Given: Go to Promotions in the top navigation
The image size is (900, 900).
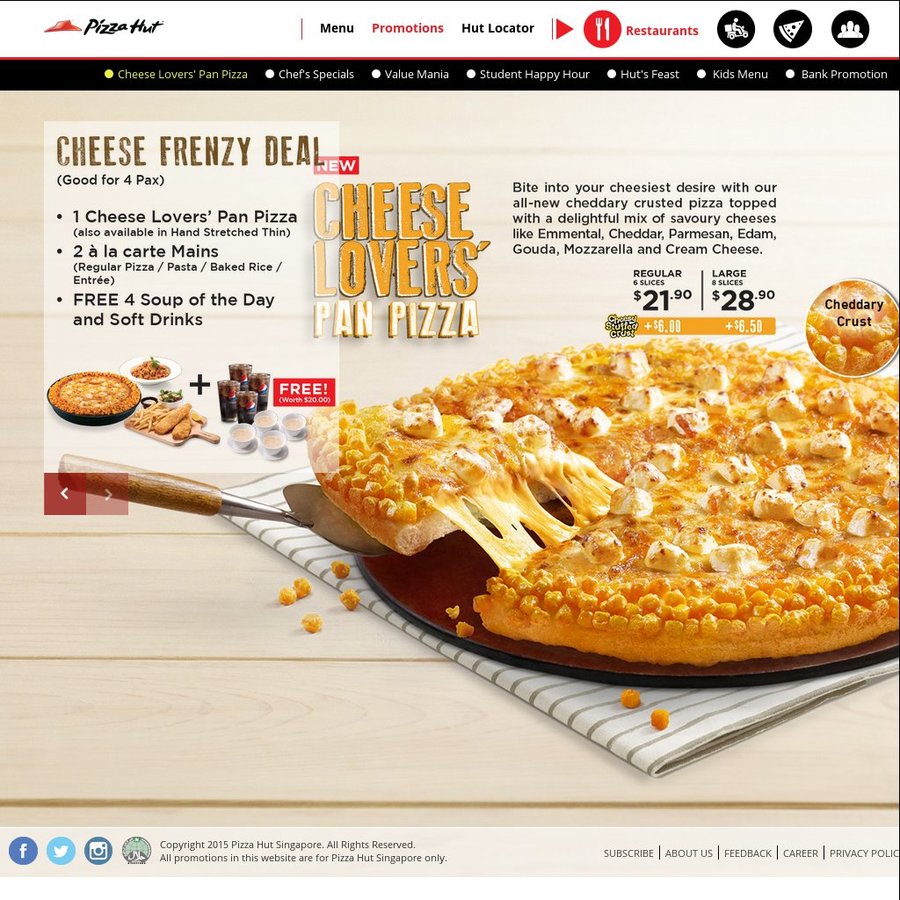Looking at the screenshot, I should click(x=407, y=28).
